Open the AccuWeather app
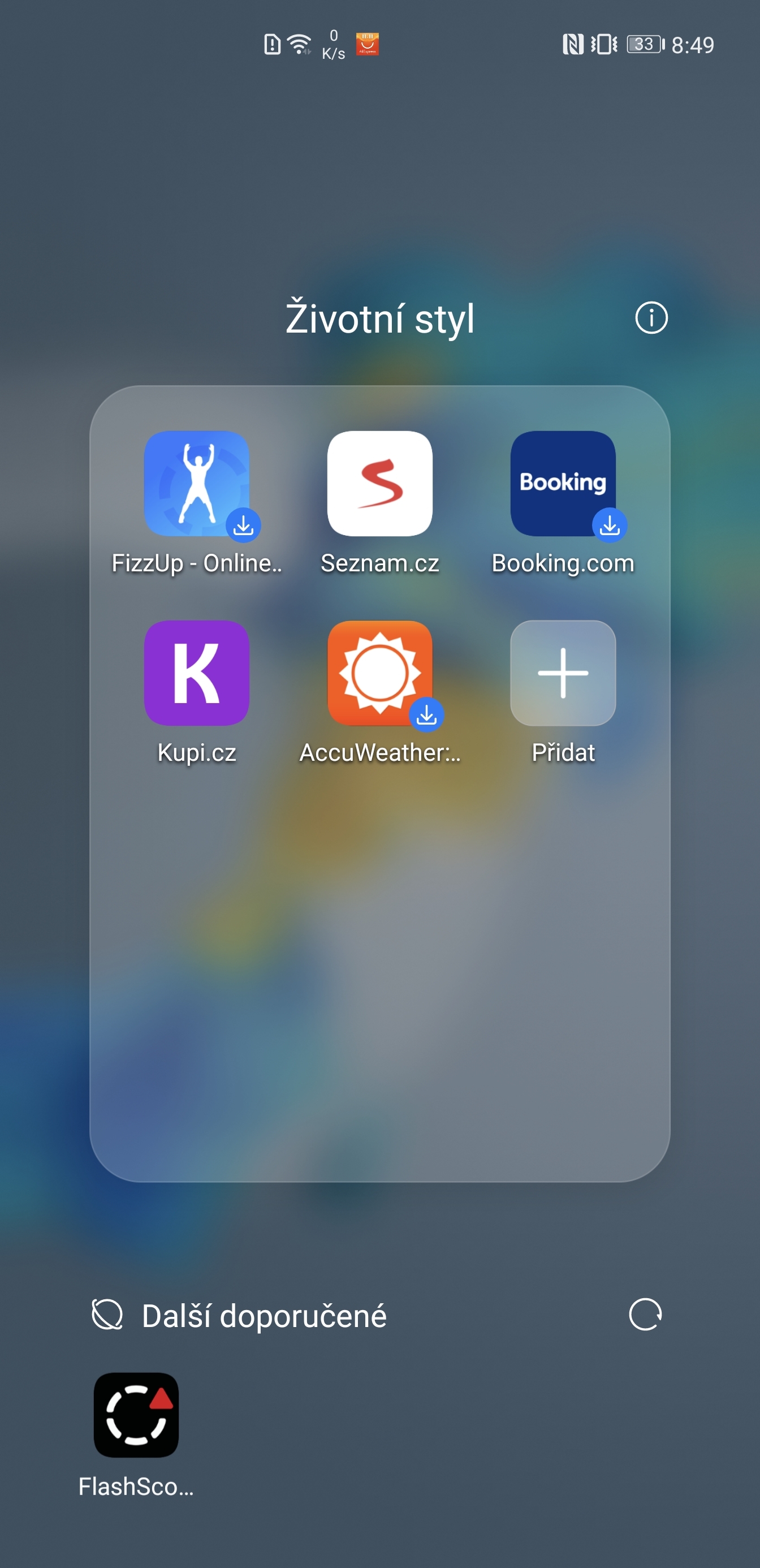This screenshot has height=1568, width=760. coord(379,673)
